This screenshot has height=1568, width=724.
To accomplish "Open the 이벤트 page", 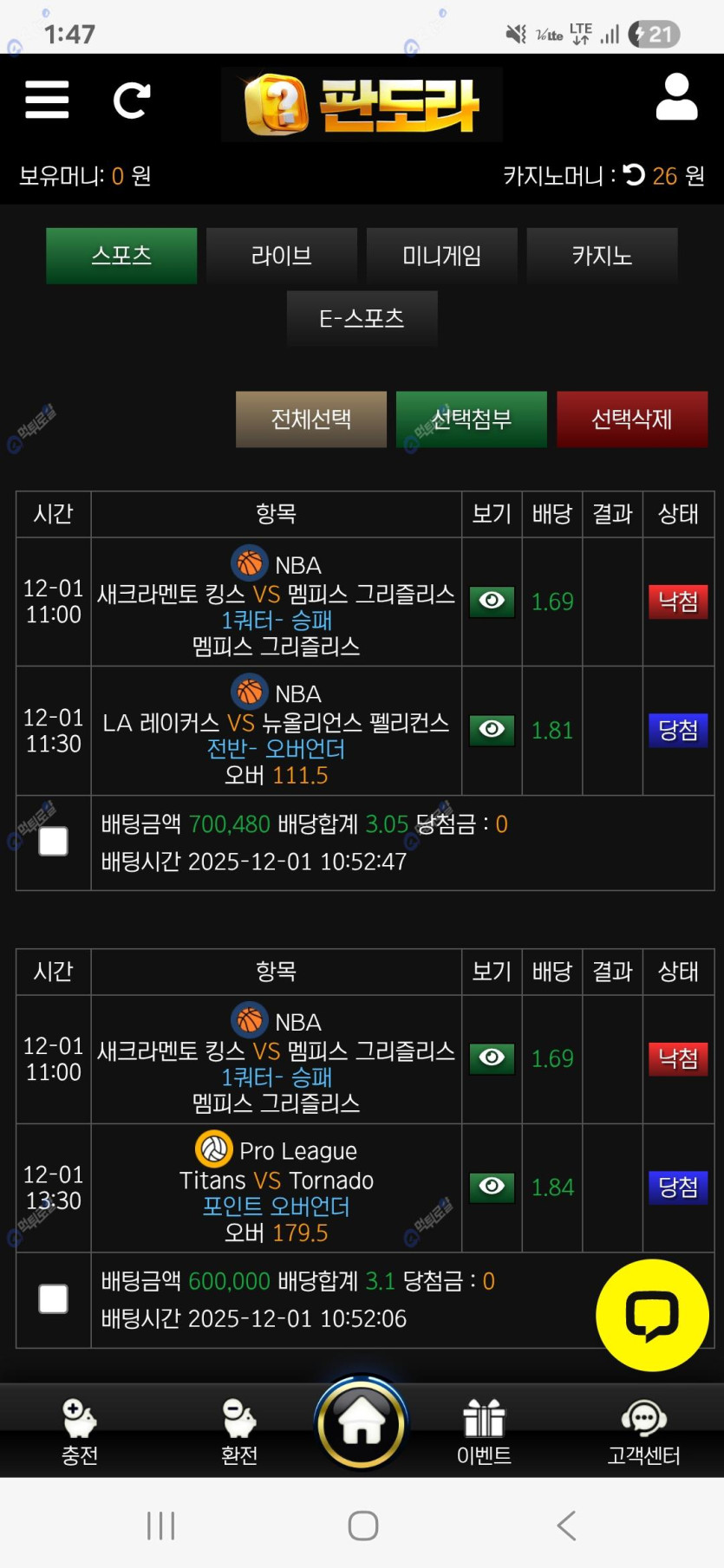I will pos(484,1431).
